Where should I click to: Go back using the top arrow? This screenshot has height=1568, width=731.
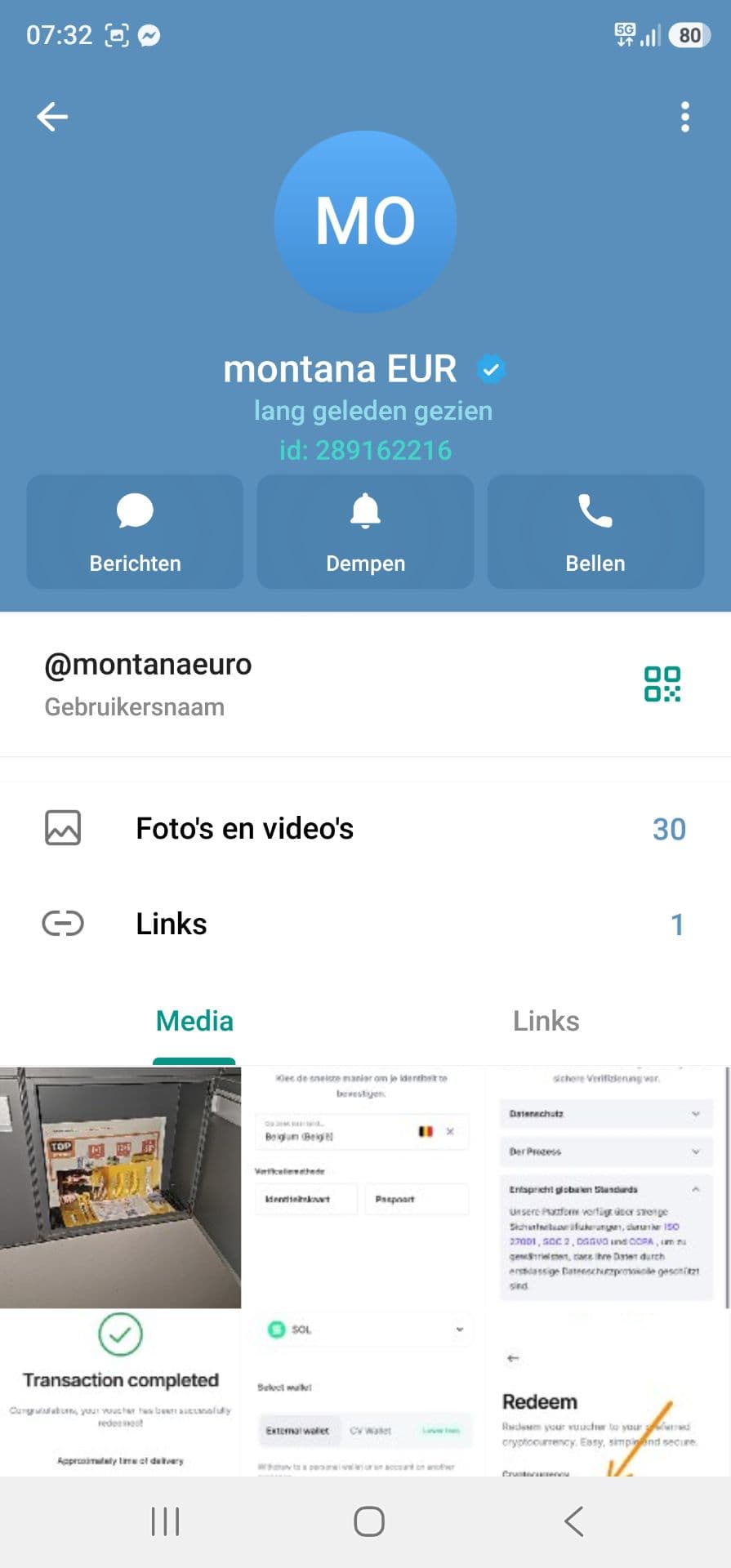(x=52, y=117)
